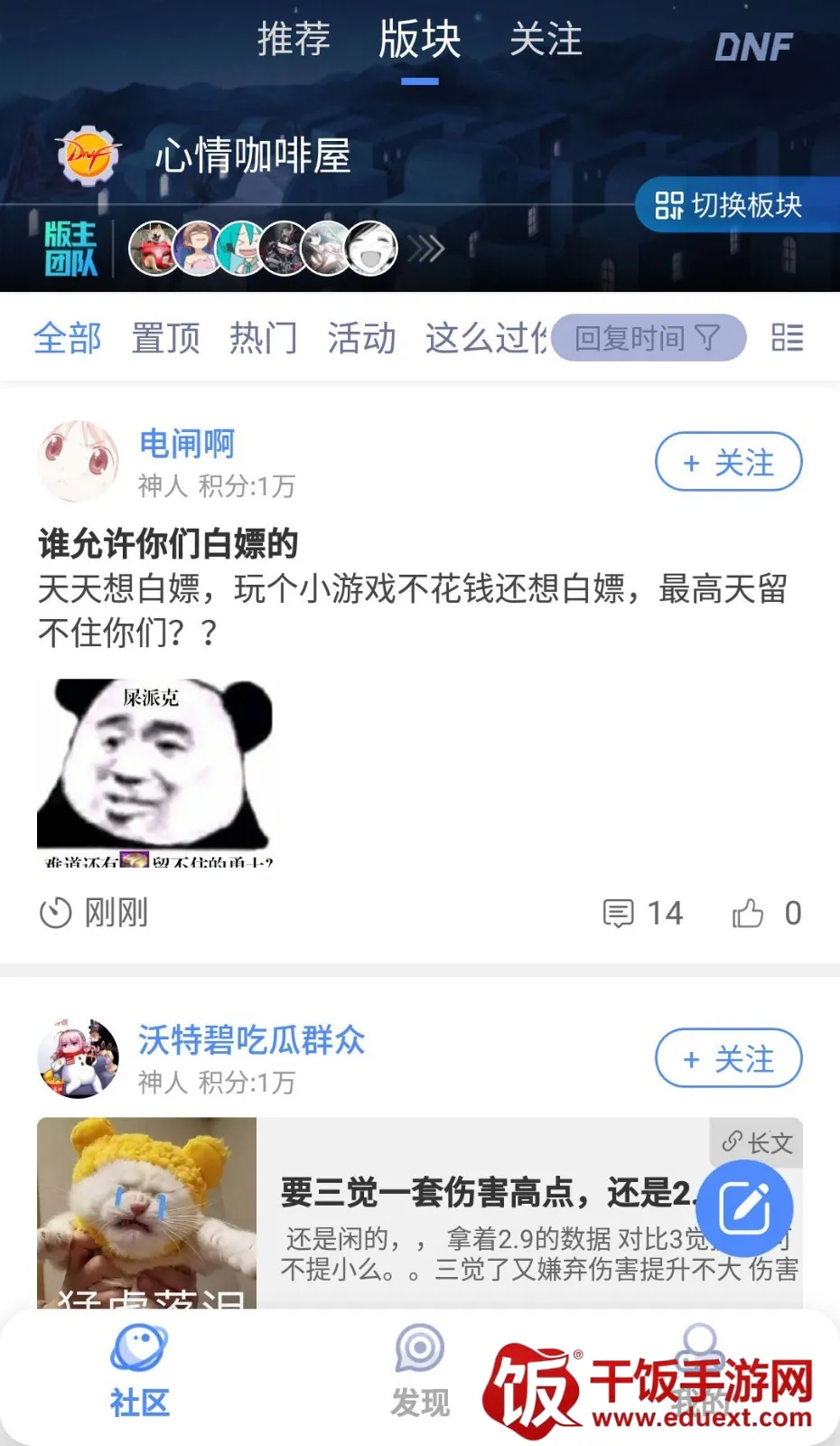Tap the 切换板块 button
Viewport: 840px width, 1446px height.
730,205
